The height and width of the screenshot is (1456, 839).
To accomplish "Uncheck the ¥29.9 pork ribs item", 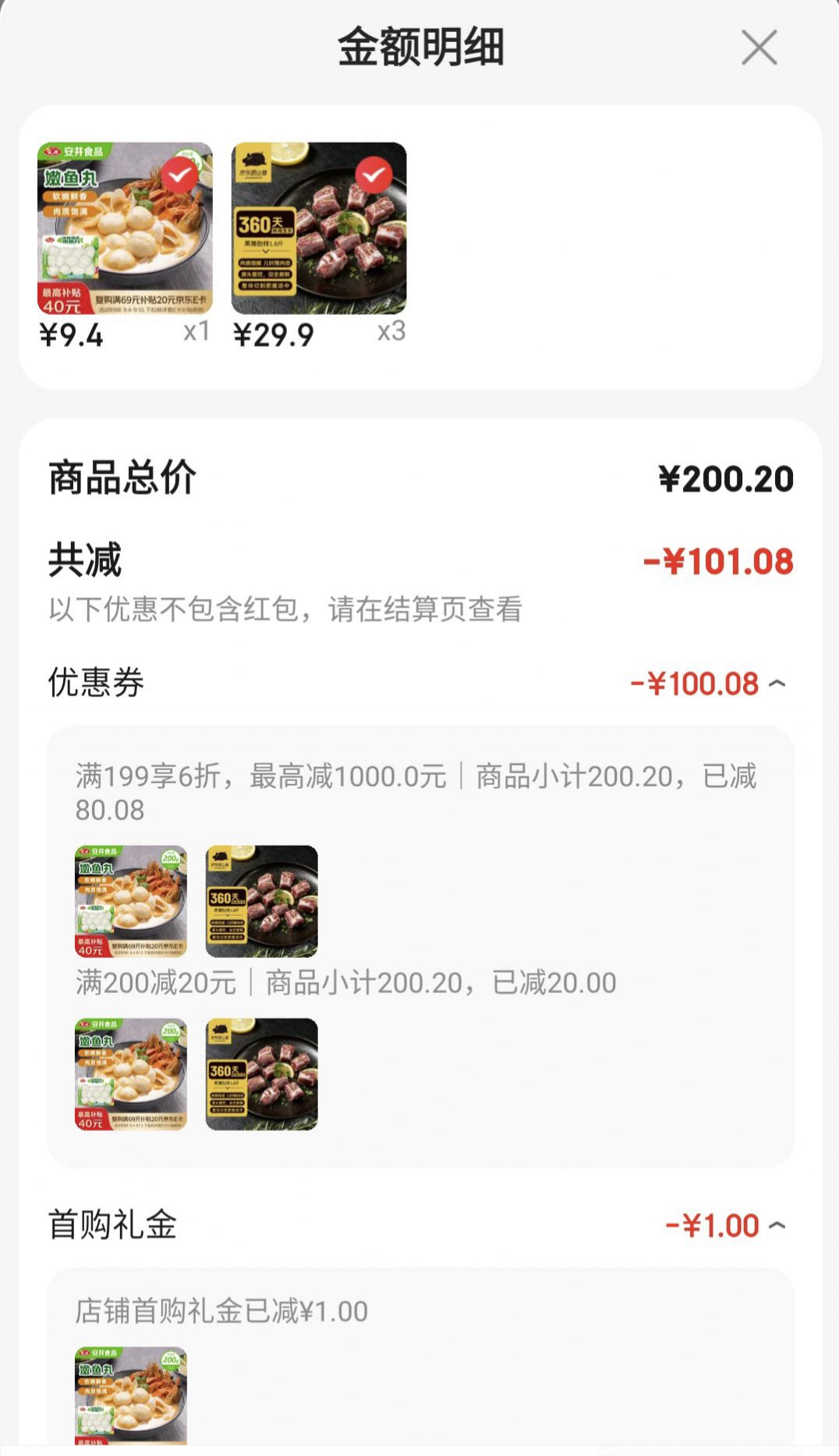I will (373, 175).
